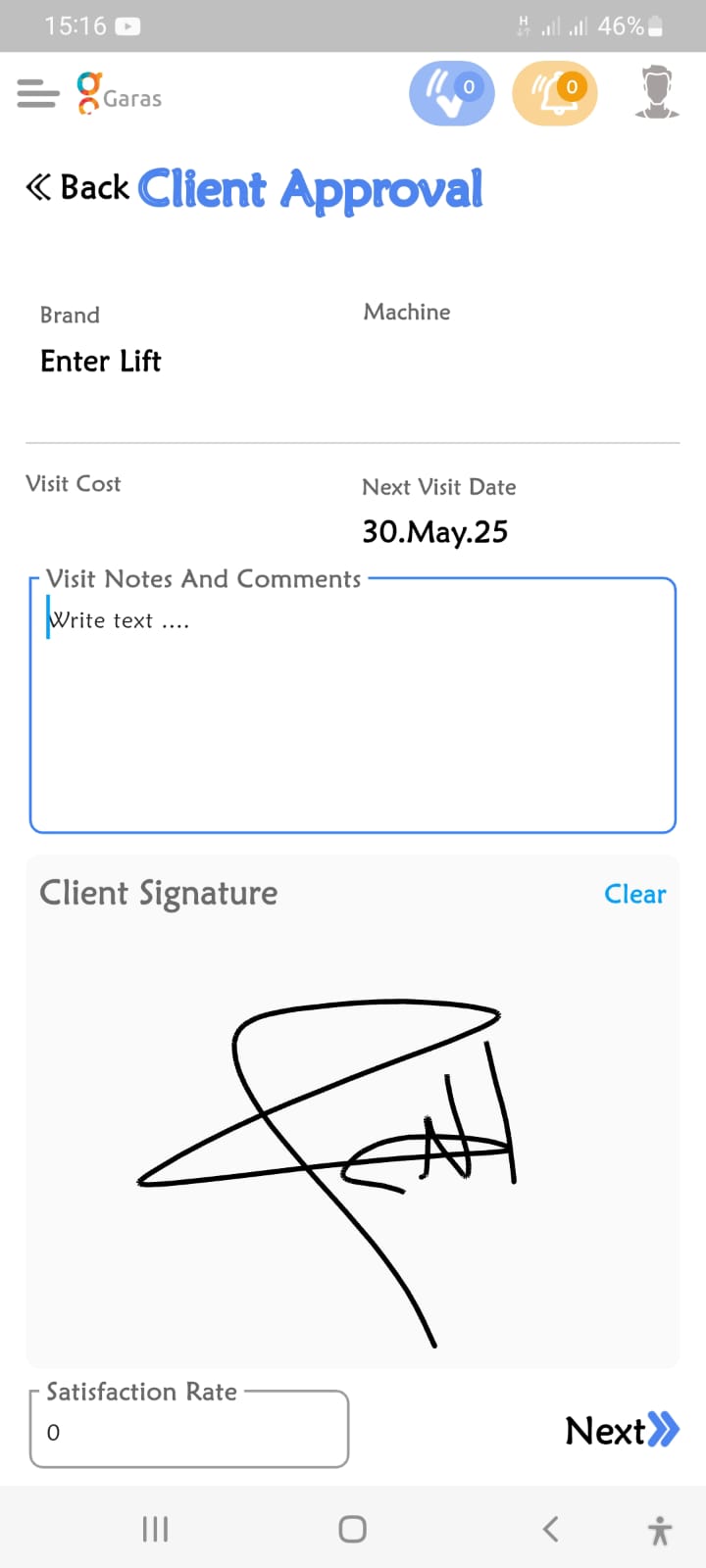Clear the client signature
Screen dimensions: 706x1568
click(x=634, y=894)
